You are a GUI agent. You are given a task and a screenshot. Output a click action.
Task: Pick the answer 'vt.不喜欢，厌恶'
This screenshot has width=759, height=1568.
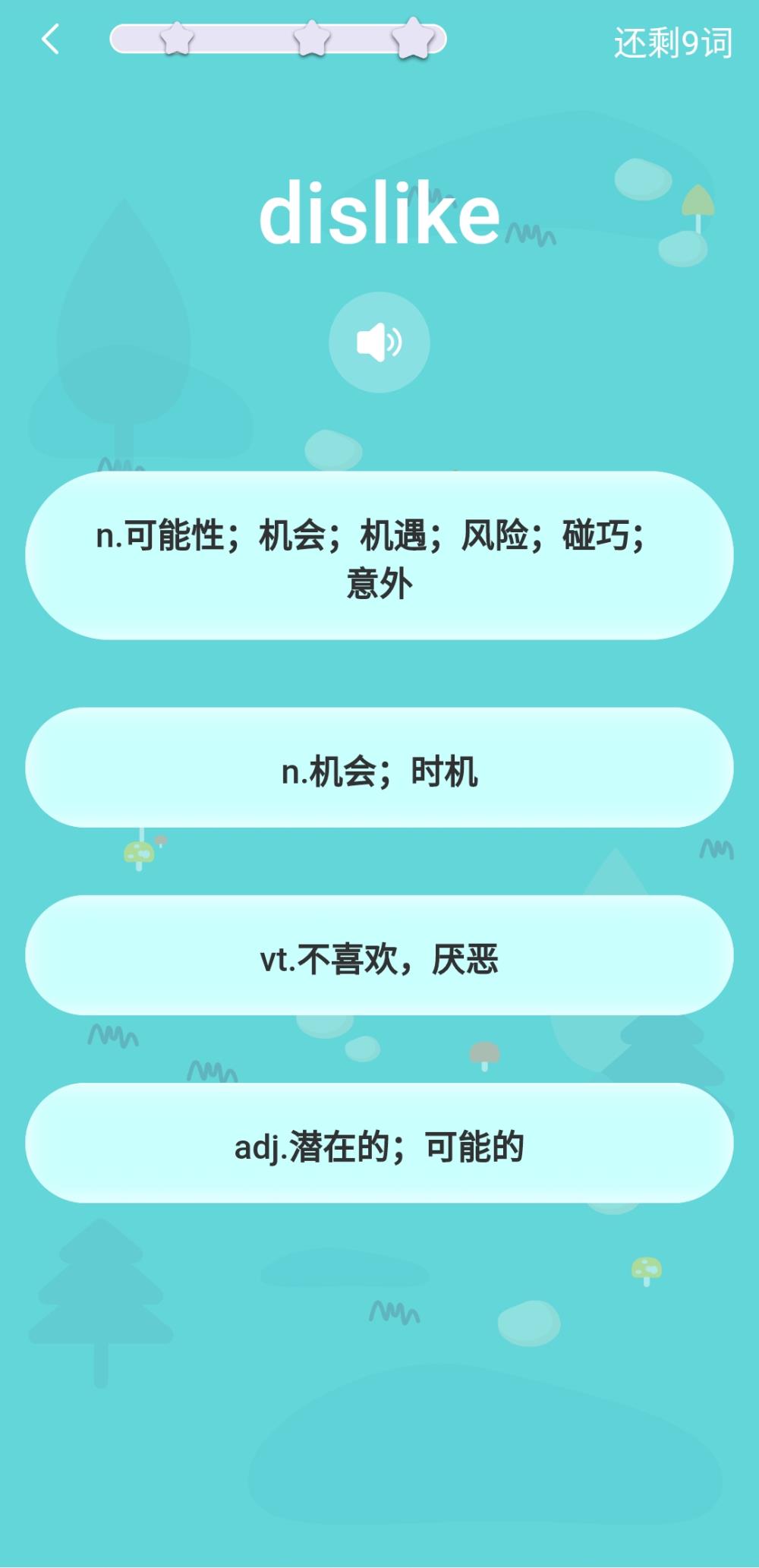coord(379,956)
